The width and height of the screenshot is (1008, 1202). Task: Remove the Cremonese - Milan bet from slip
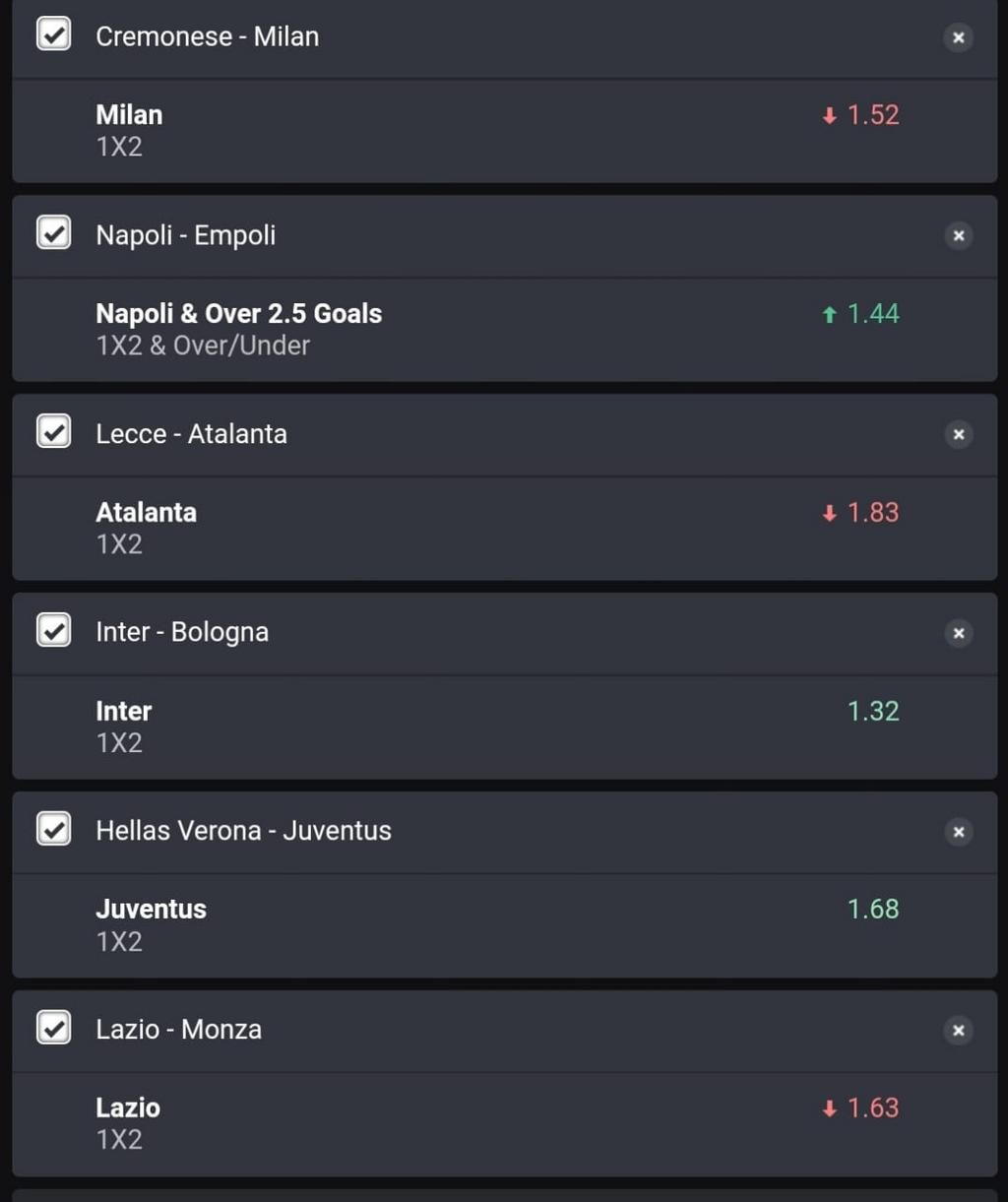(958, 37)
